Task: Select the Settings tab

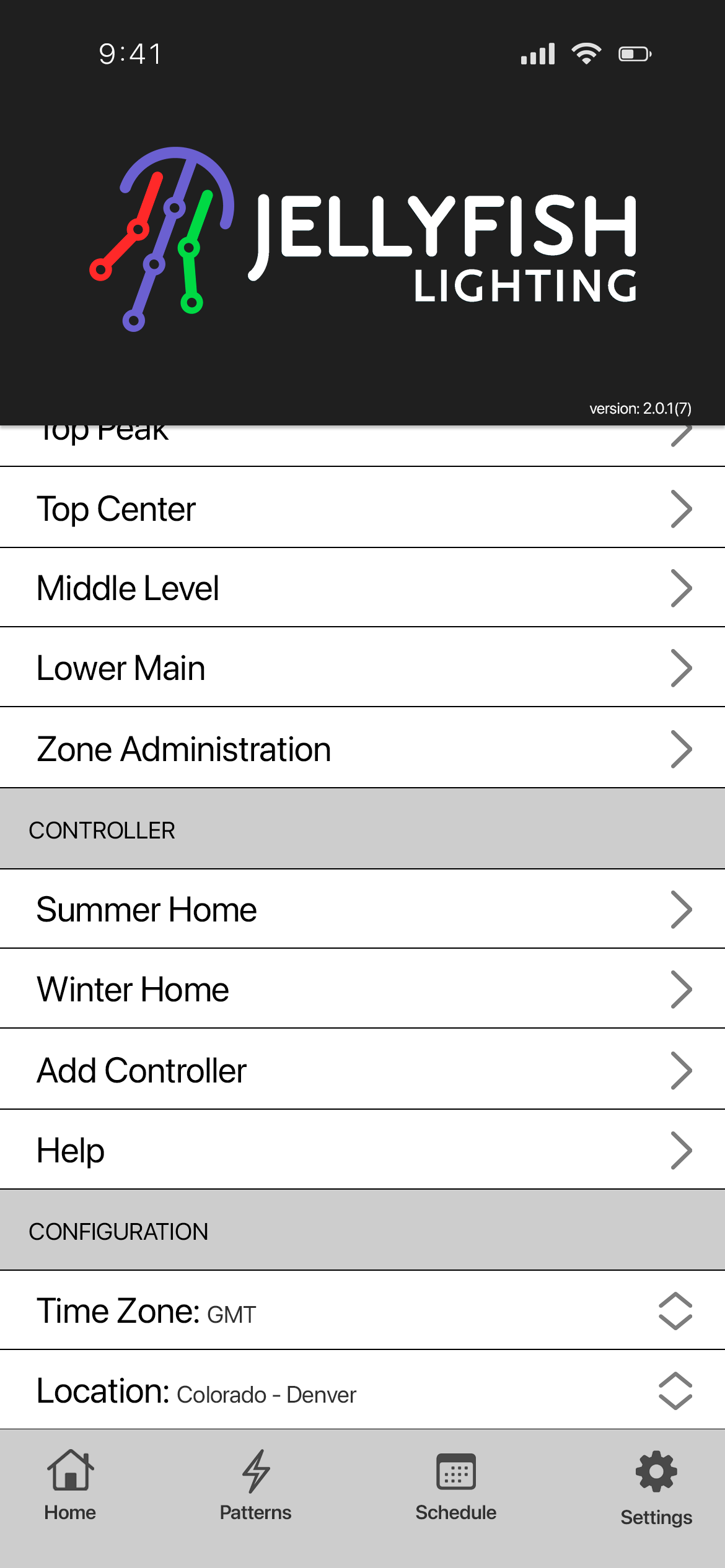Action: pos(656,1486)
